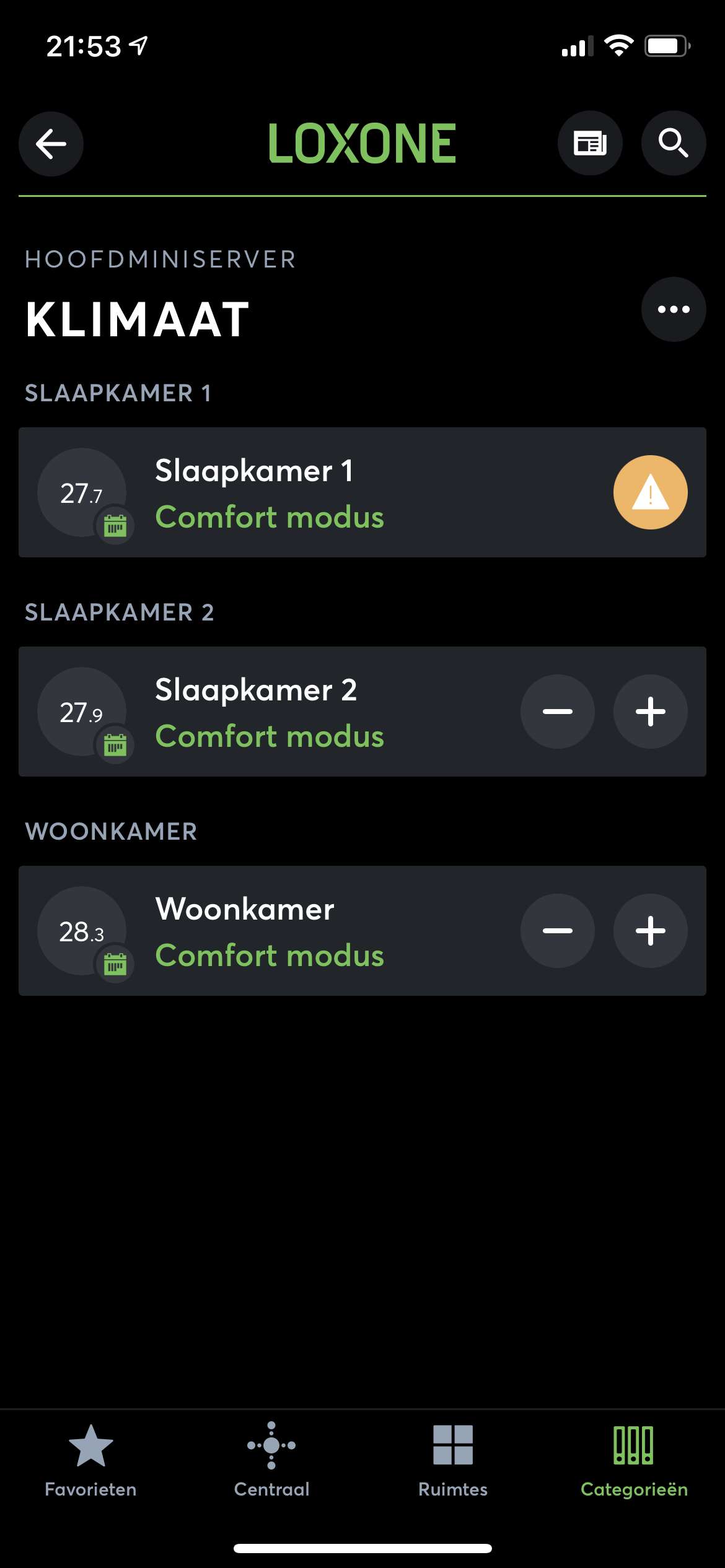The width and height of the screenshot is (725, 1568).
Task: Open the Woonkamer climate card
Action: tap(362, 931)
